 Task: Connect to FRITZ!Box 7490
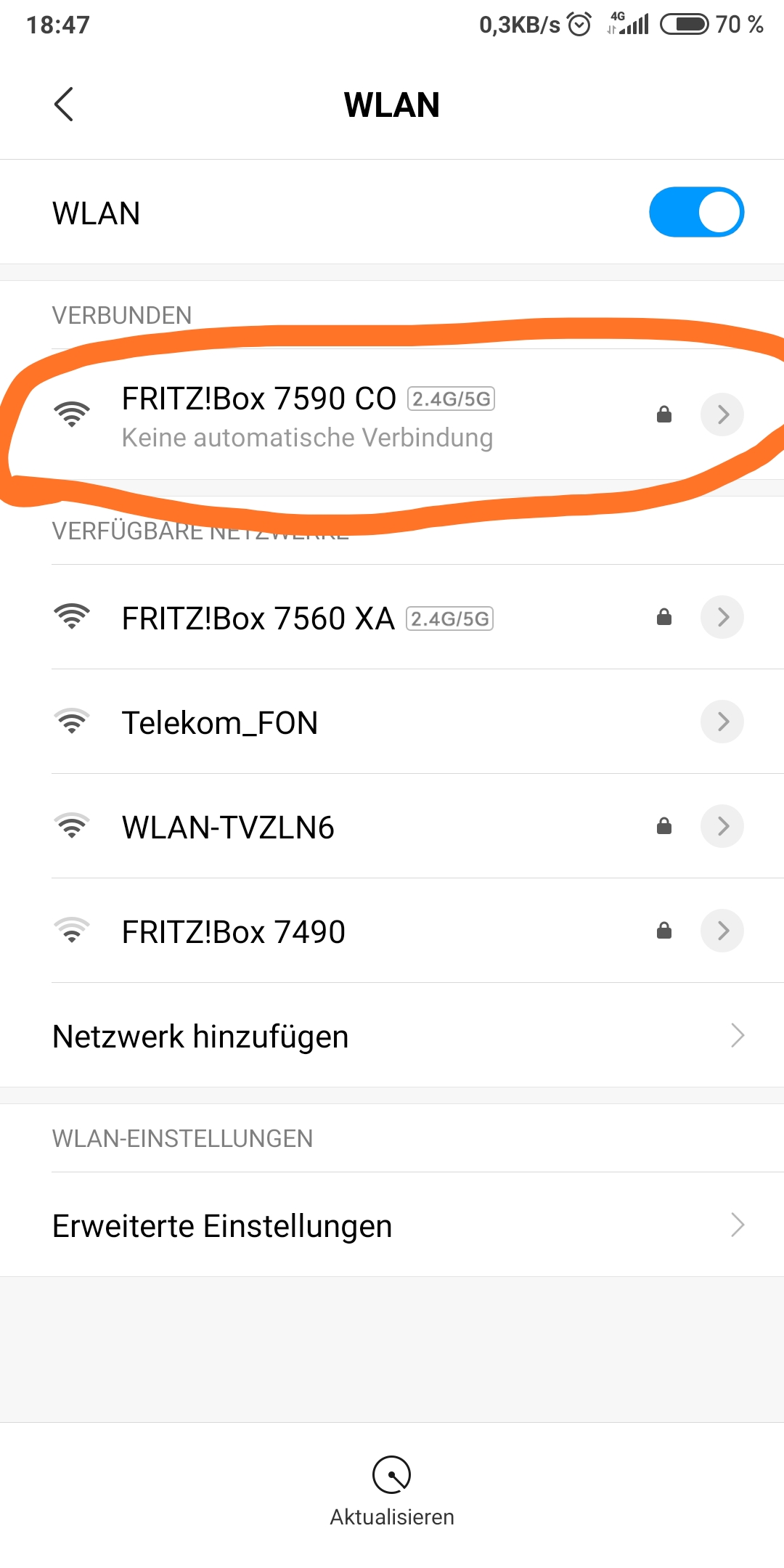(x=392, y=931)
